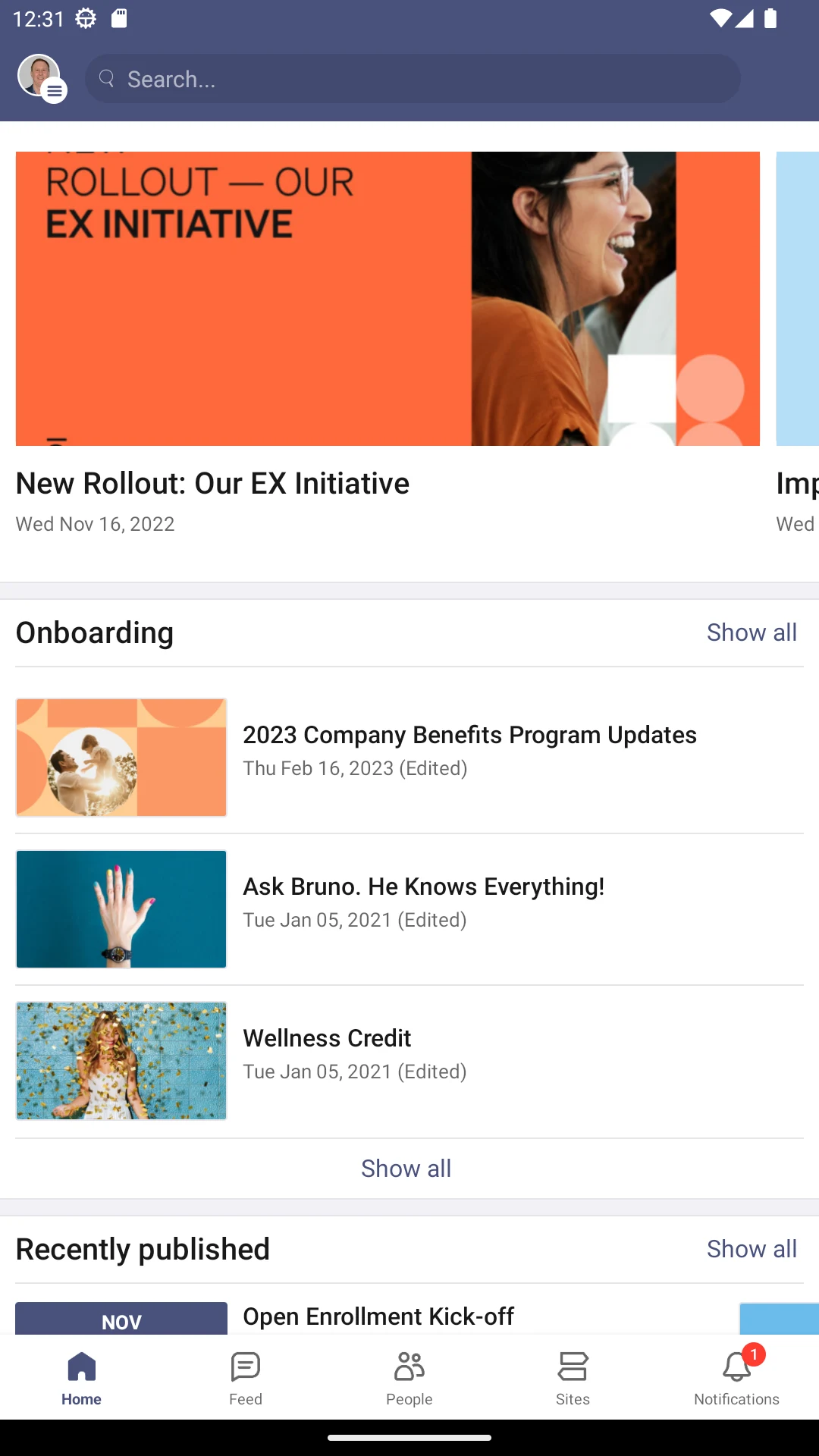Tap the Search field

[x=413, y=79]
